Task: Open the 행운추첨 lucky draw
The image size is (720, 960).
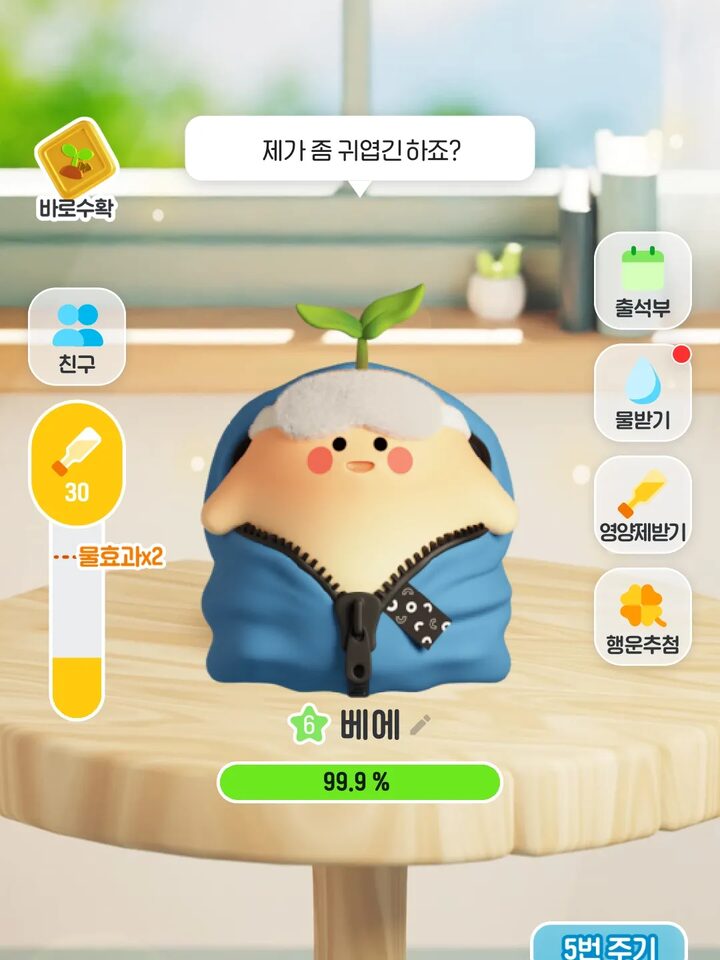Action: pos(642,616)
